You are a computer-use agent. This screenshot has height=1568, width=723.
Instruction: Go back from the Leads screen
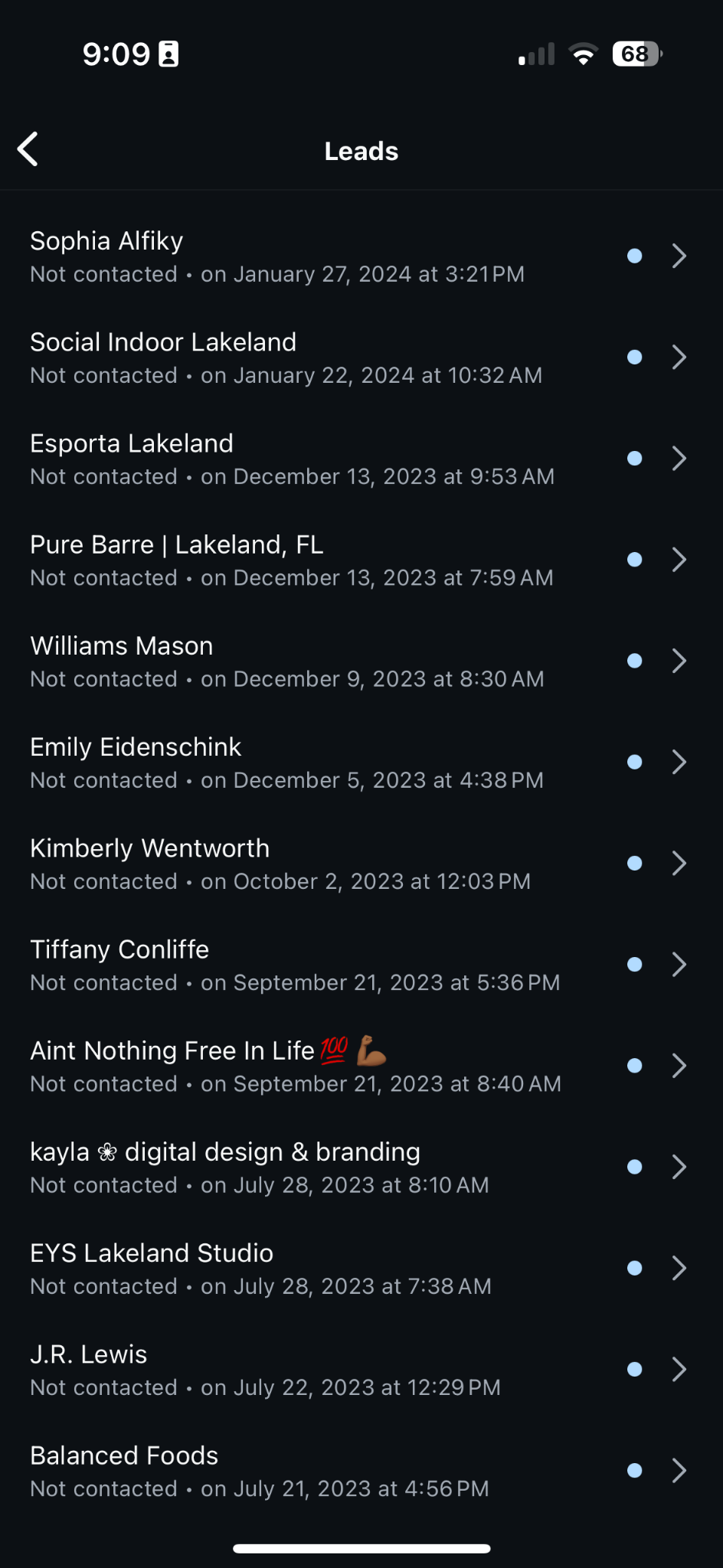(28, 149)
